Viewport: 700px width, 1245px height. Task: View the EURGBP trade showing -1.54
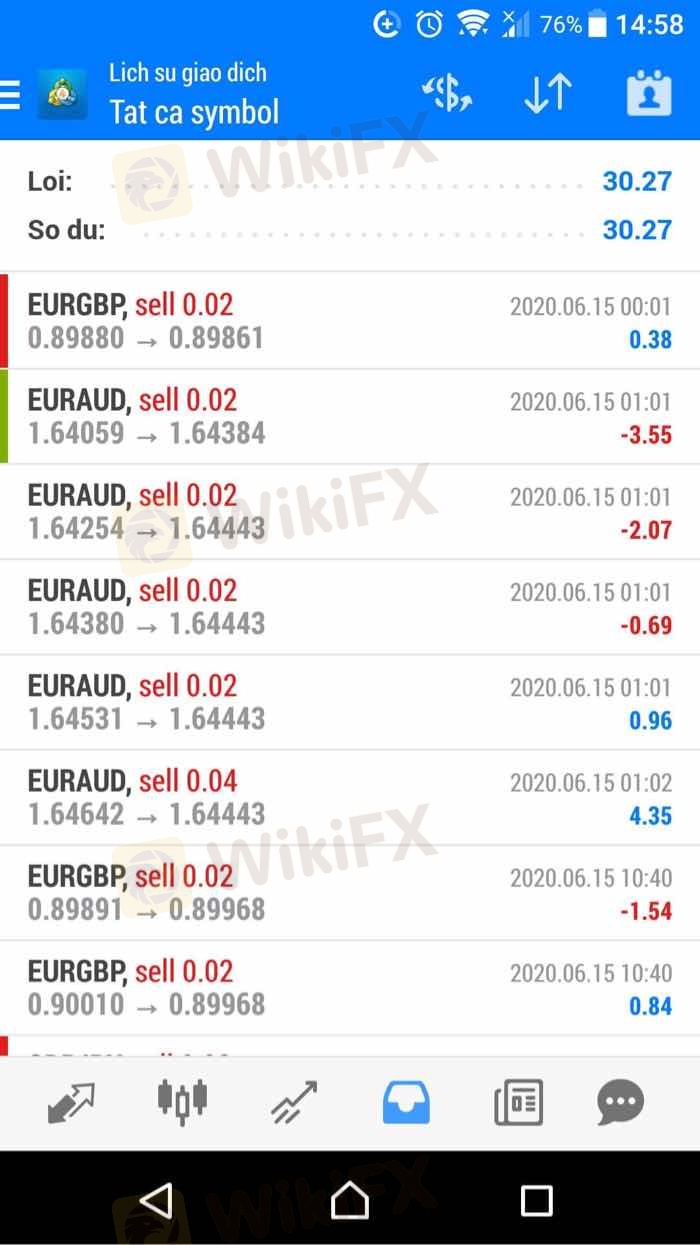pos(350,892)
